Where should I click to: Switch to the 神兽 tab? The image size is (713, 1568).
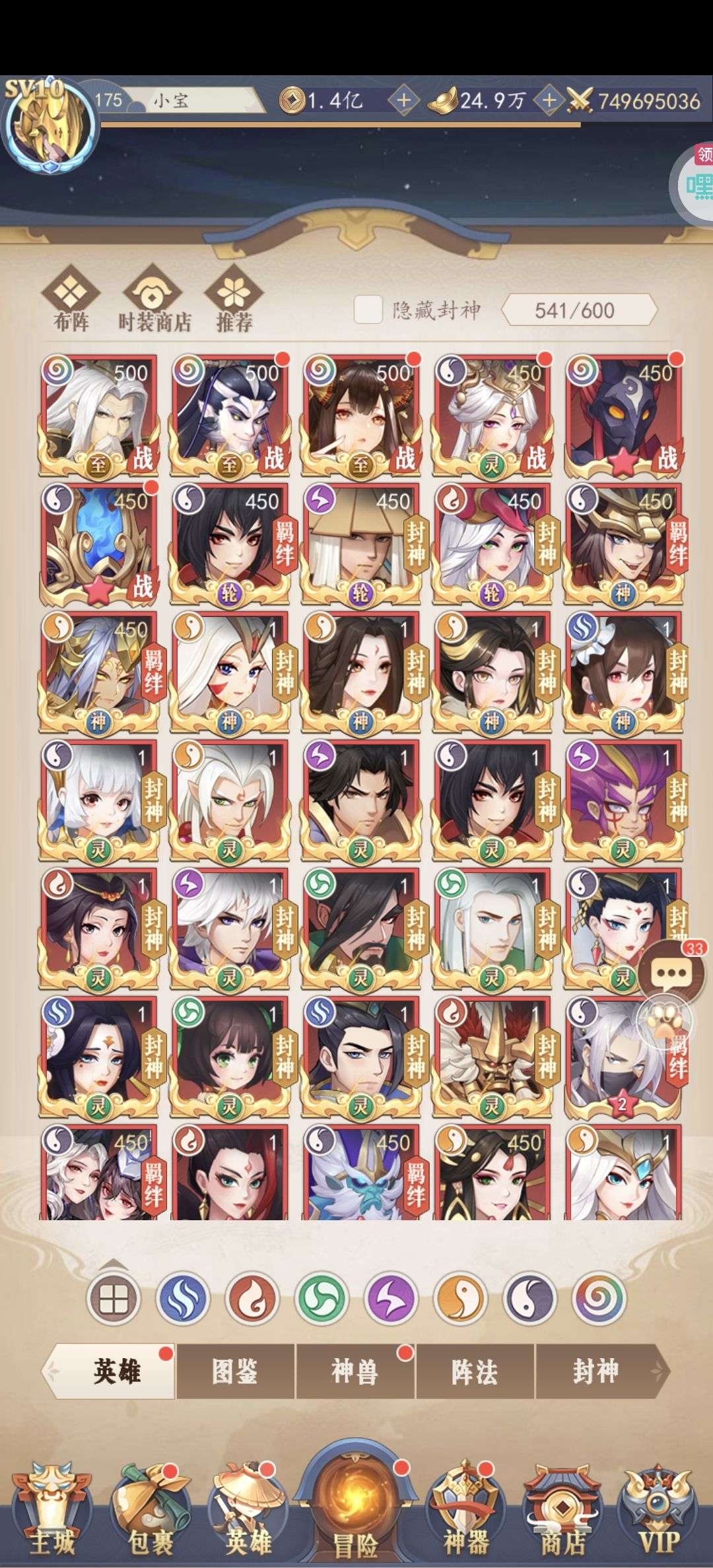355,1371
